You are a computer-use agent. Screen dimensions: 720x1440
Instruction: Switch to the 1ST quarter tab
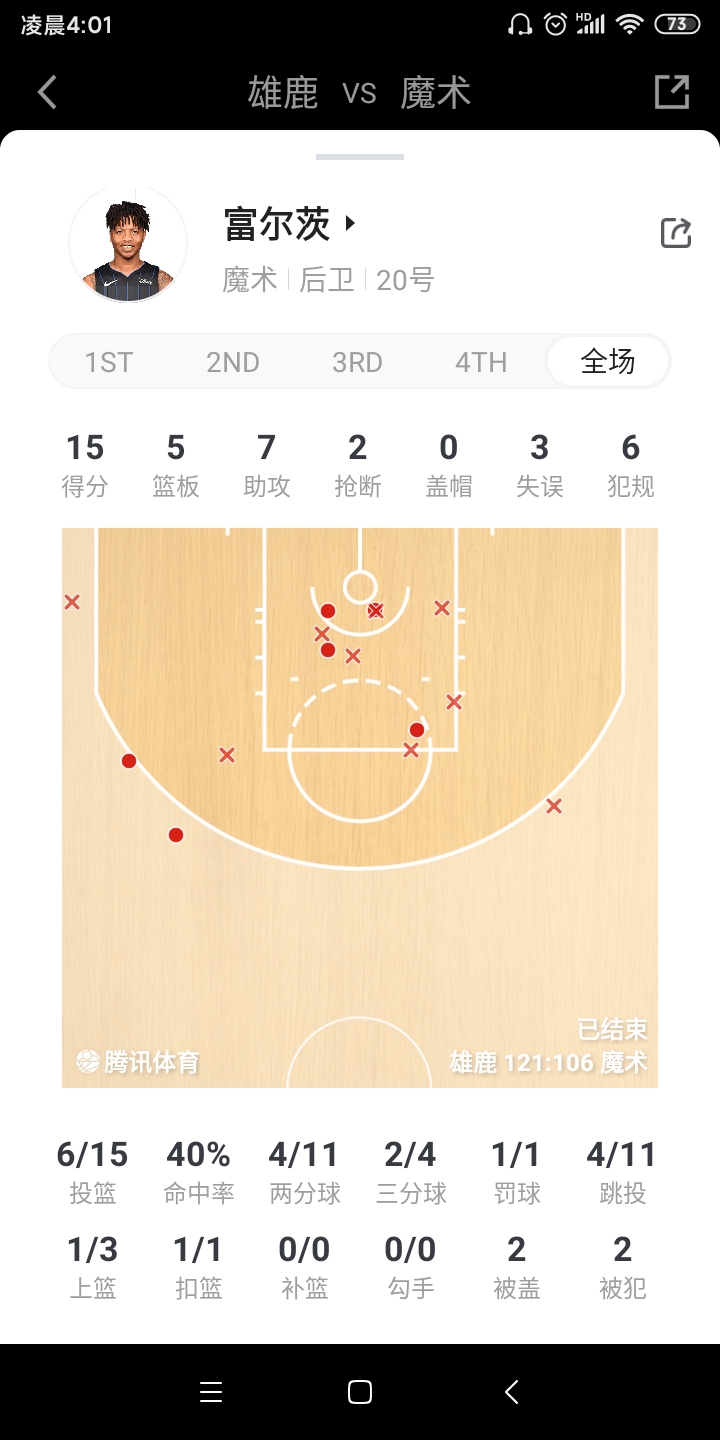pos(109,362)
